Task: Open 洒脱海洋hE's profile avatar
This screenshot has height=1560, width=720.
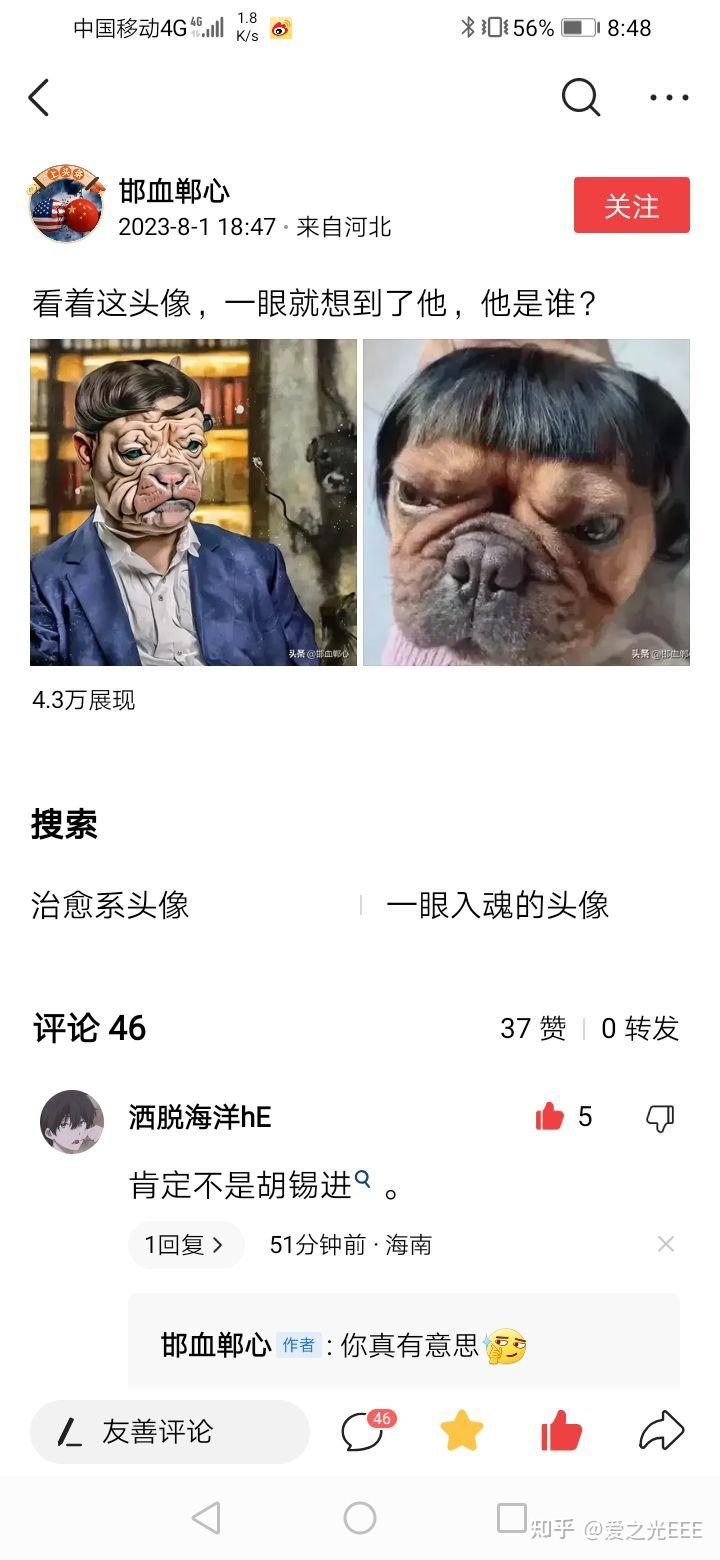Action: (x=72, y=1122)
